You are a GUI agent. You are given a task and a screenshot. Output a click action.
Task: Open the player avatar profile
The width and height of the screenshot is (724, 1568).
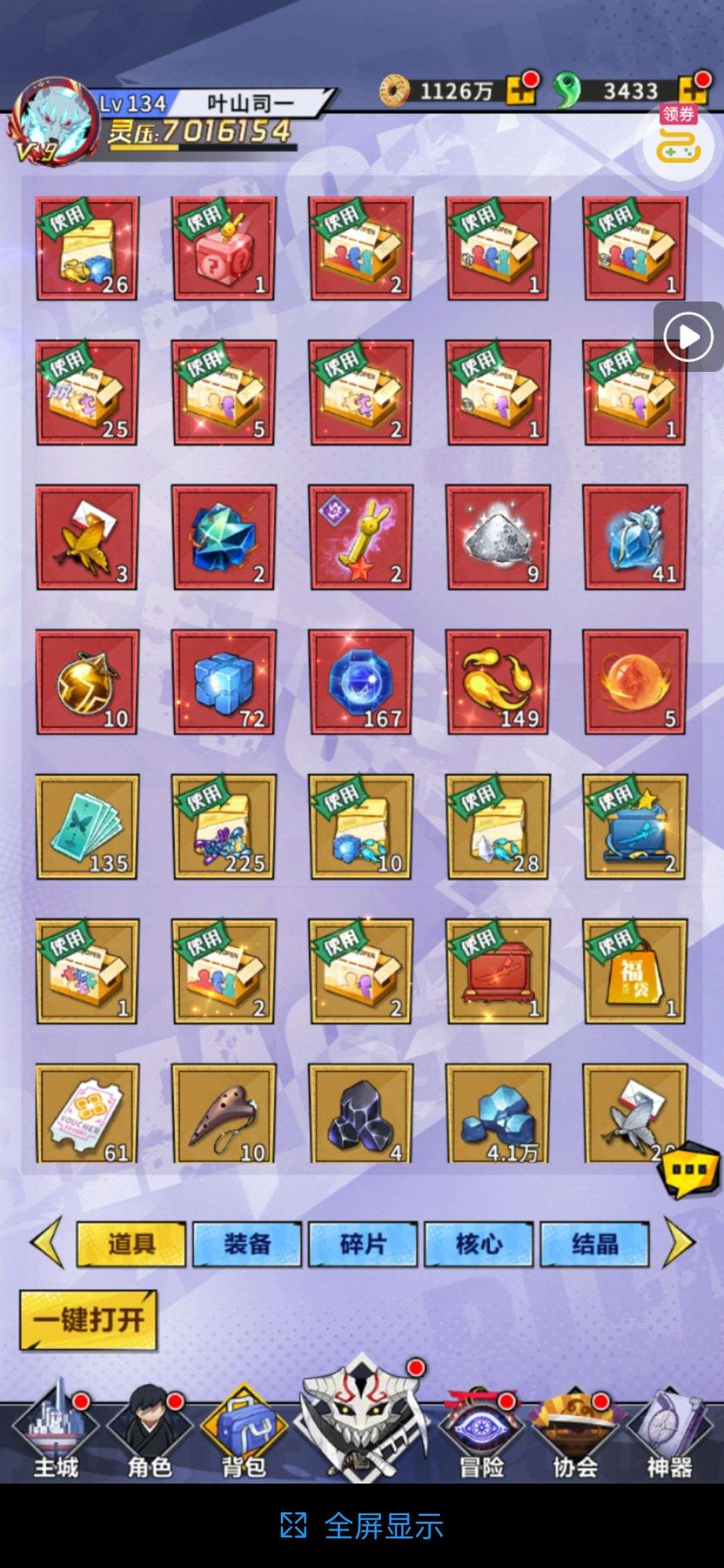click(x=55, y=122)
